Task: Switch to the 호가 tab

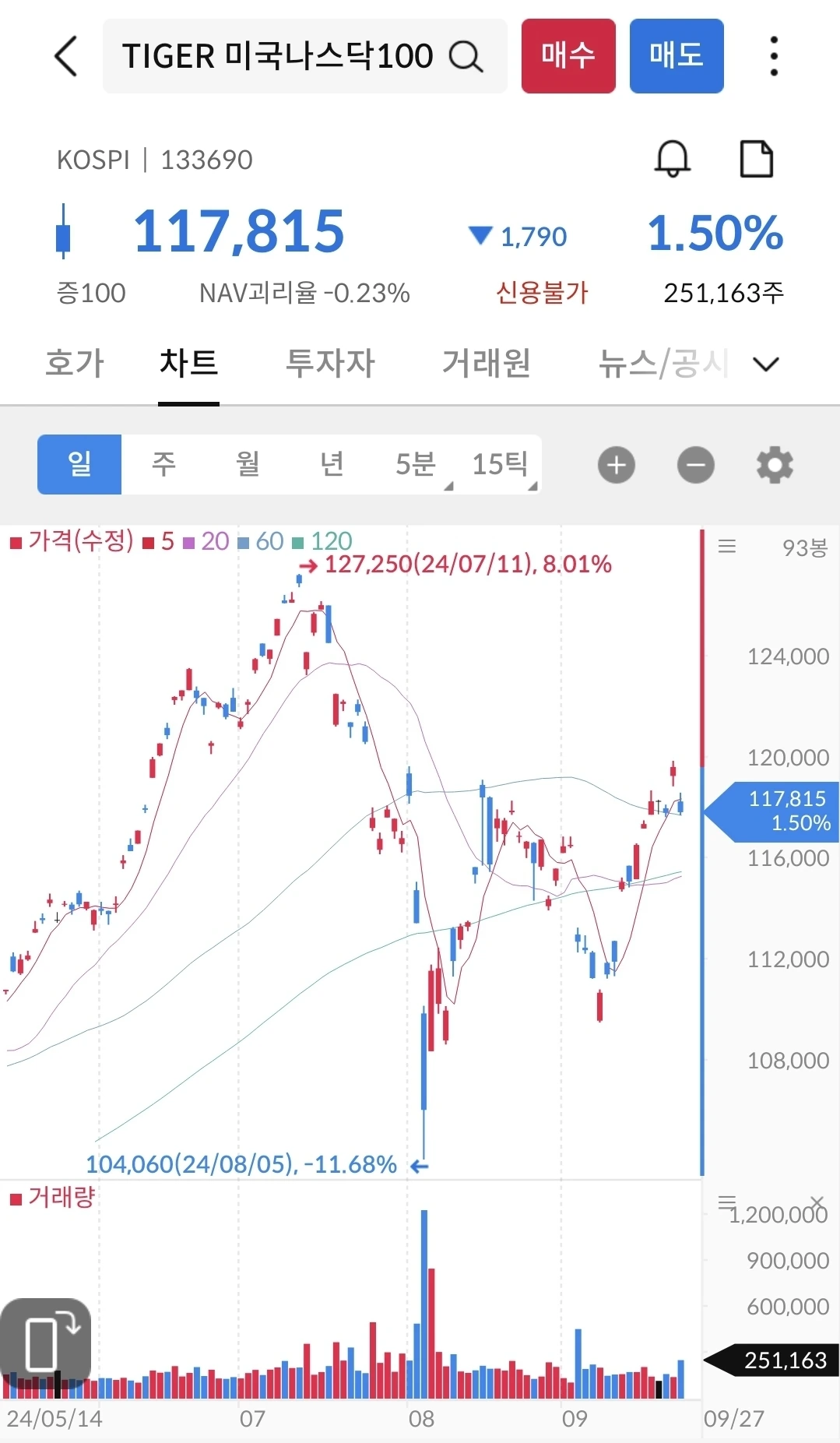Action: 75,363
